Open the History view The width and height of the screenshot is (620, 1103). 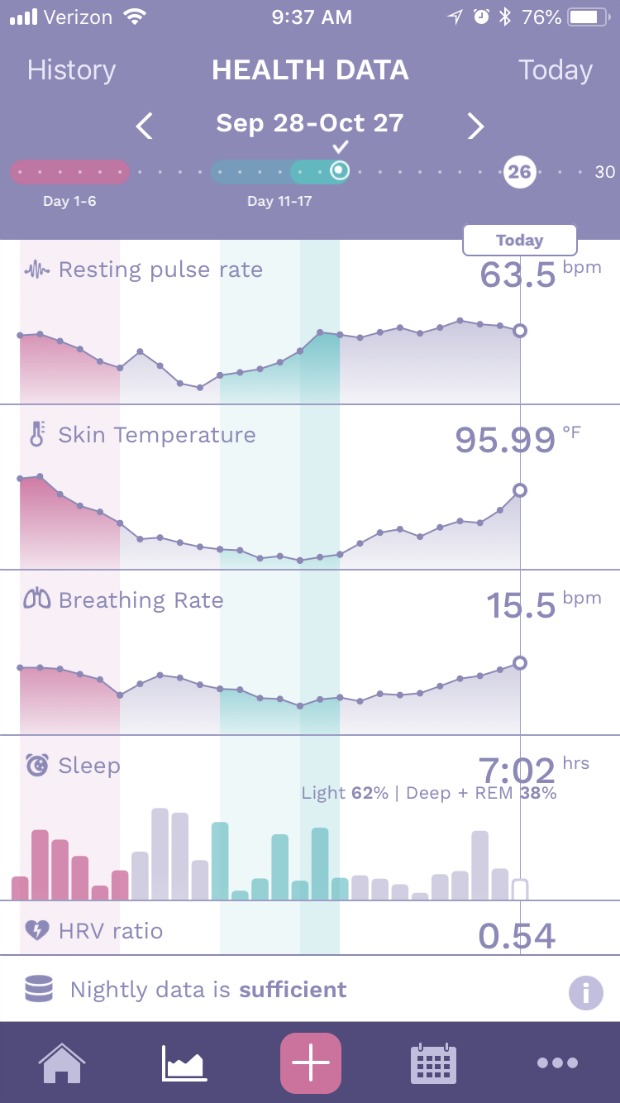click(x=71, y=71)
